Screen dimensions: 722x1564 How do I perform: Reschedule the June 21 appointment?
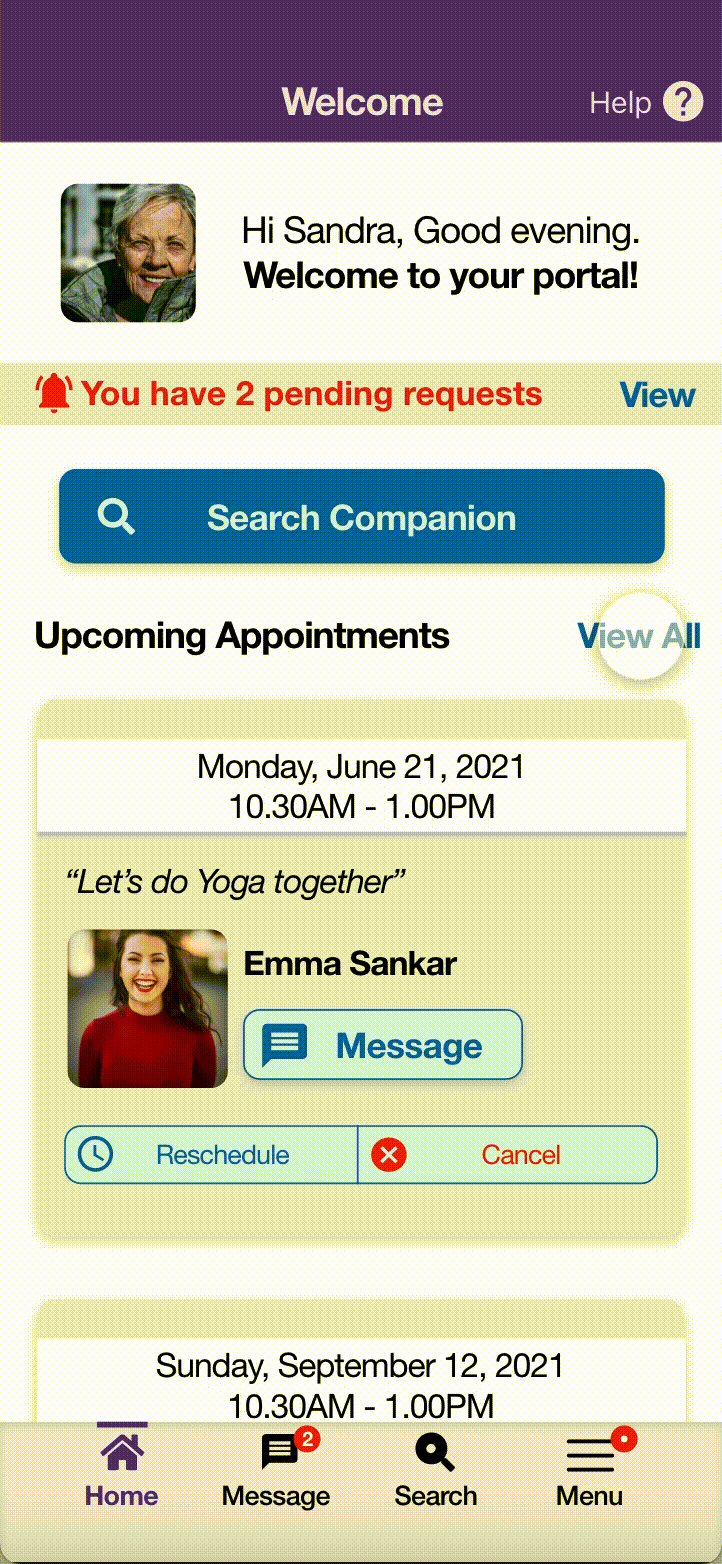pos(211,1155)
